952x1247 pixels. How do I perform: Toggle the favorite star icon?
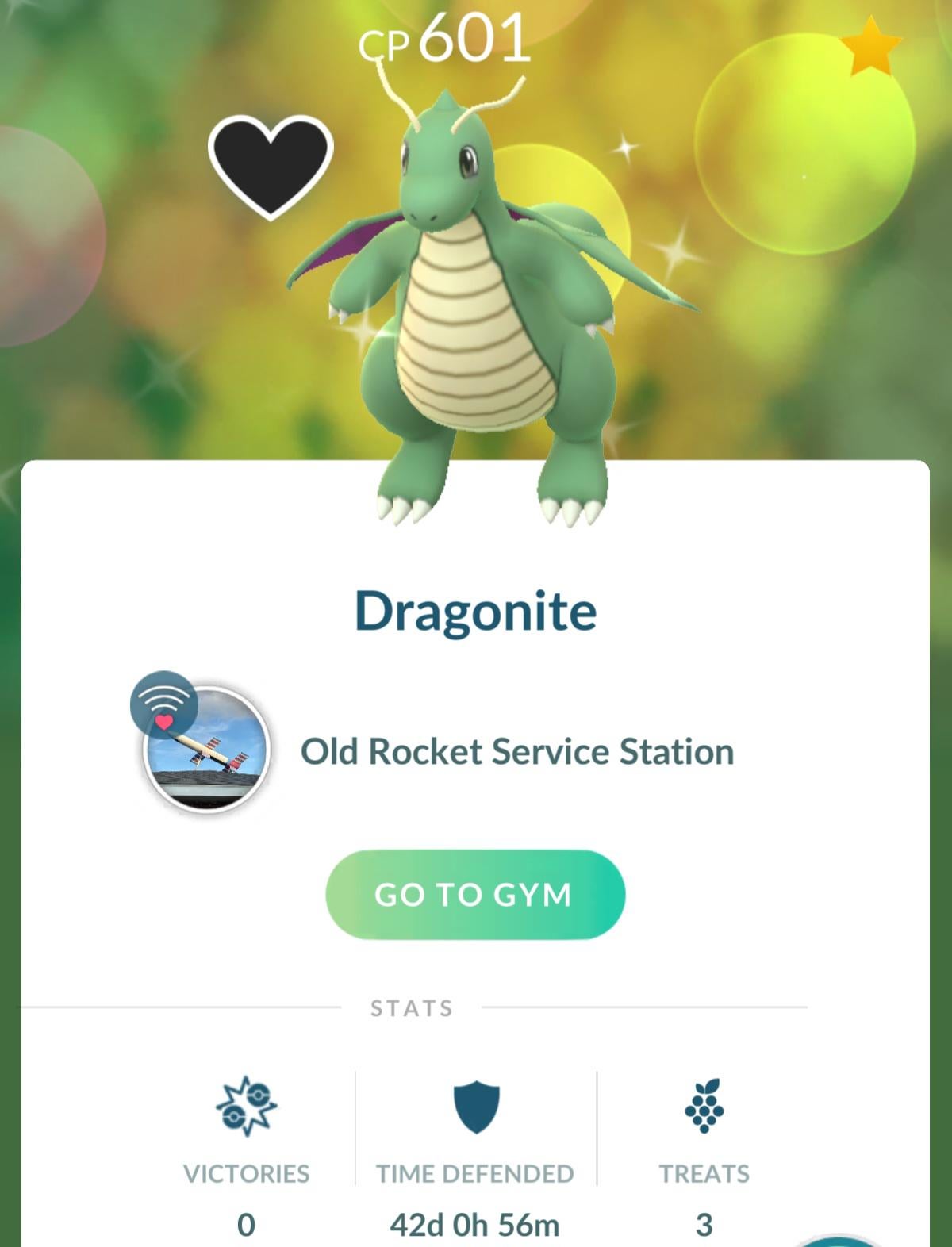pyautogui.click(x=869, y=47)
